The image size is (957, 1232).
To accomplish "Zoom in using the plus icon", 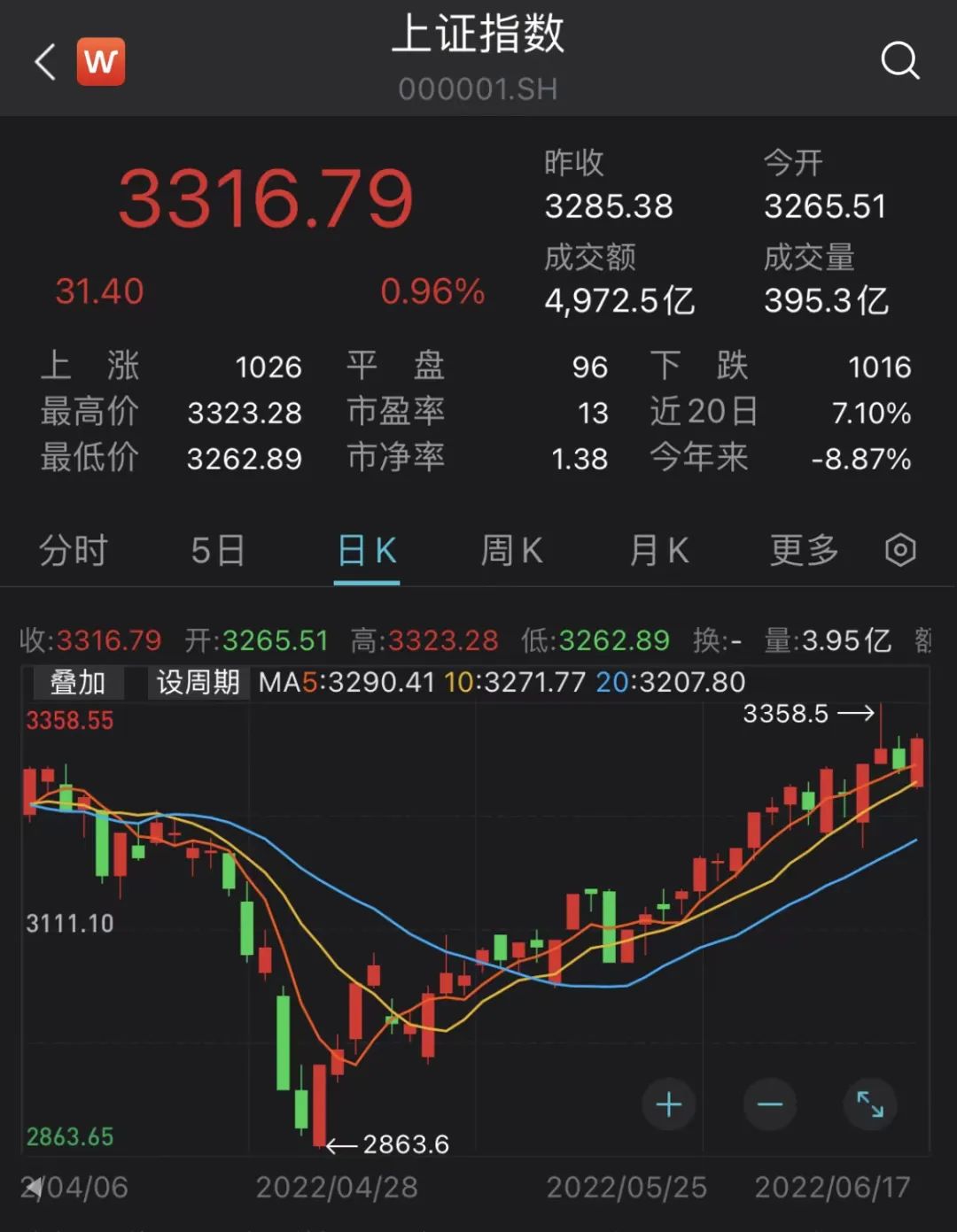I will point(669,1104).
